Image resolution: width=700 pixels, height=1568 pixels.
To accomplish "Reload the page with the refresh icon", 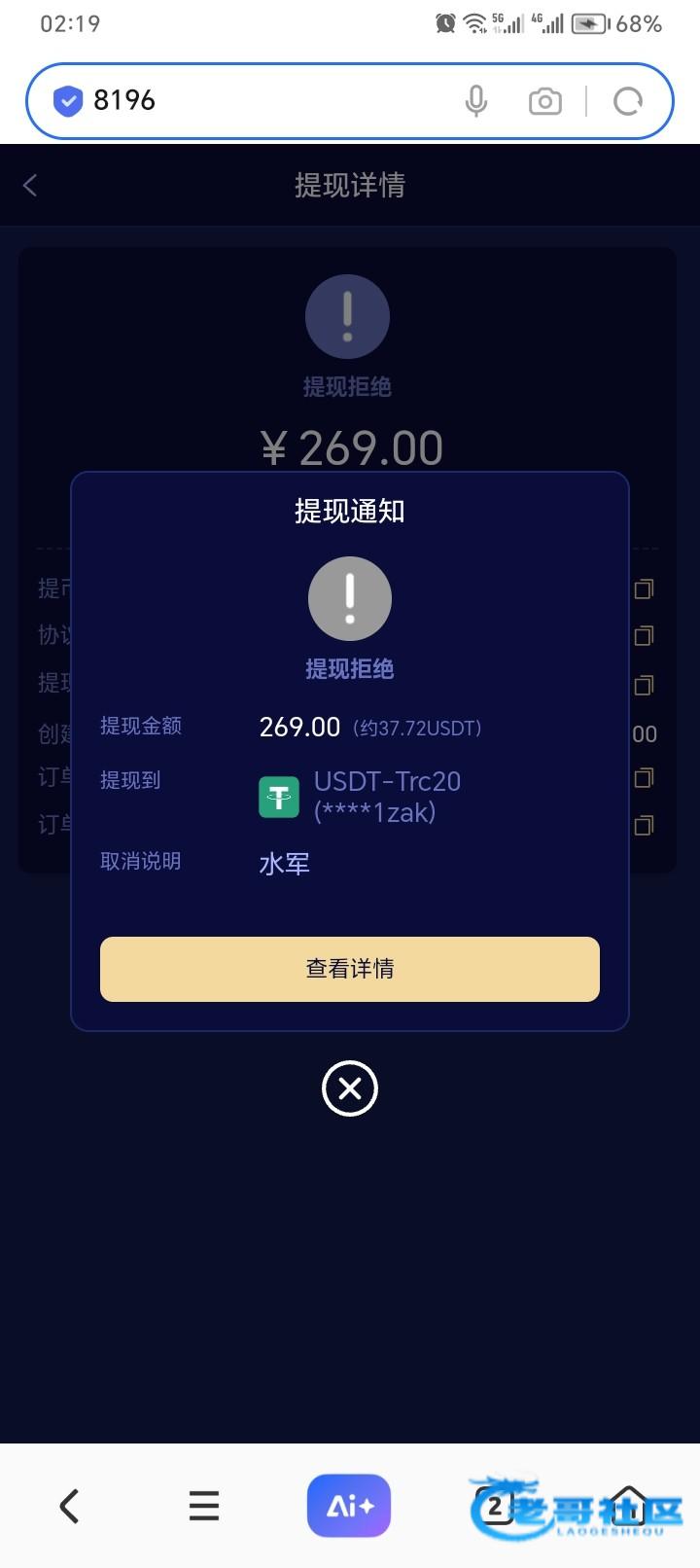I will tap(628, 101).
